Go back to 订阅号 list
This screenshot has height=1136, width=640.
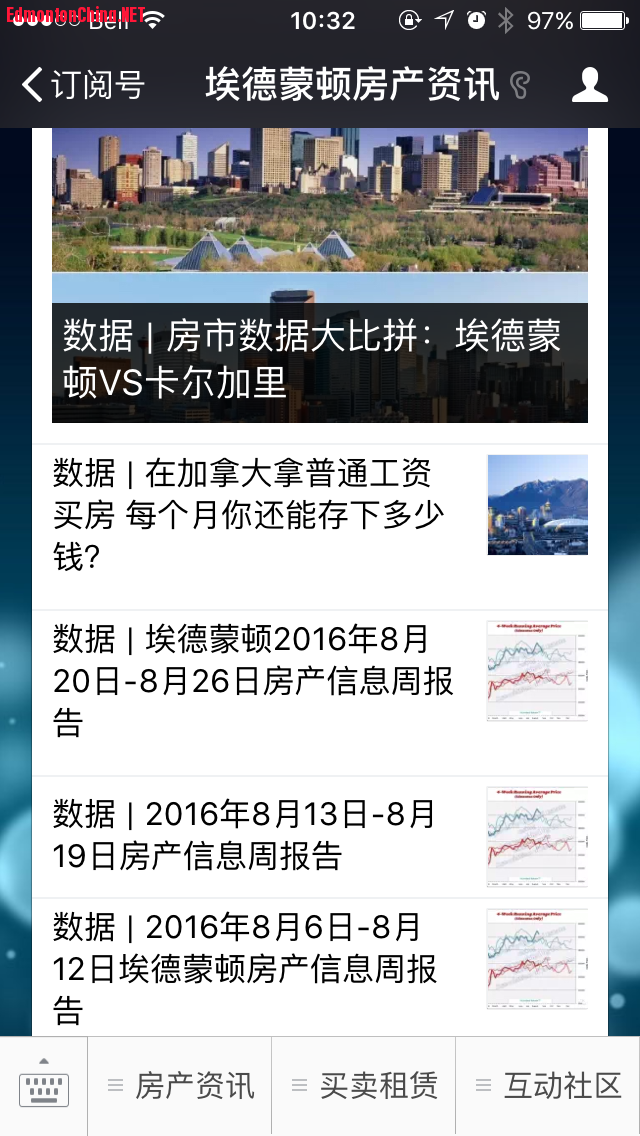[x=84, y=85]
